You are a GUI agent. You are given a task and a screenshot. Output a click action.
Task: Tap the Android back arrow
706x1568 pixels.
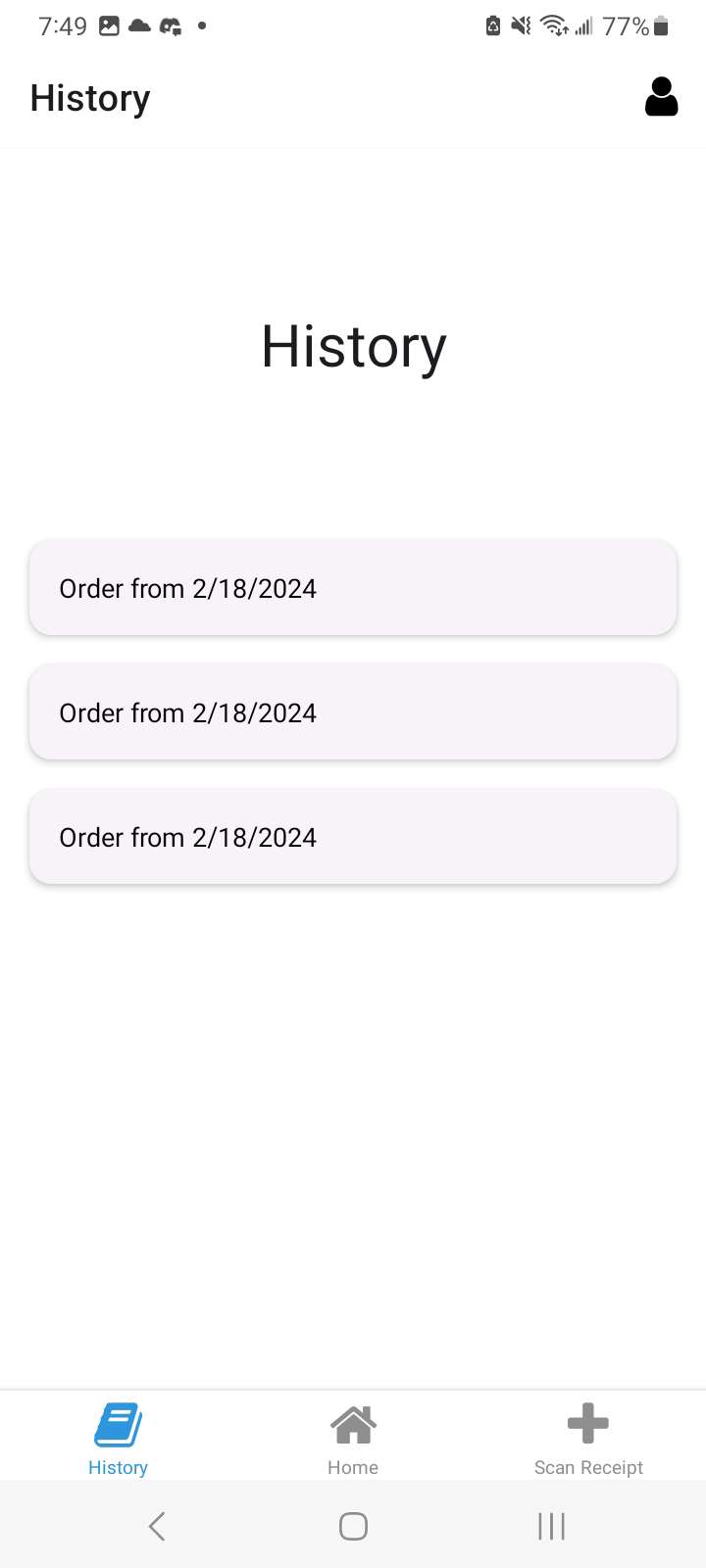click(156, 1525)
